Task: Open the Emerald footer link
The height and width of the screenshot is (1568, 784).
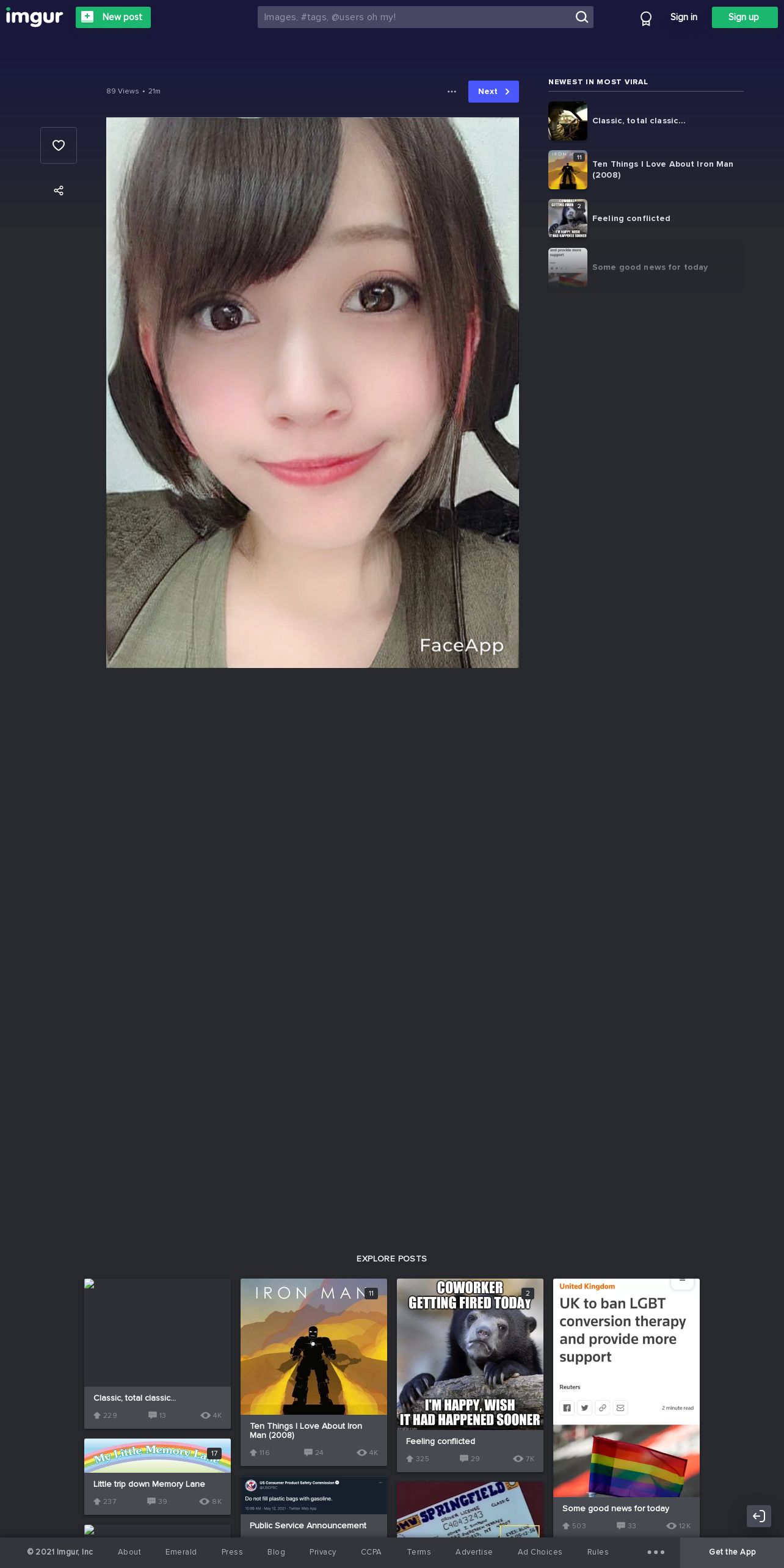Action: [181, 1552]
